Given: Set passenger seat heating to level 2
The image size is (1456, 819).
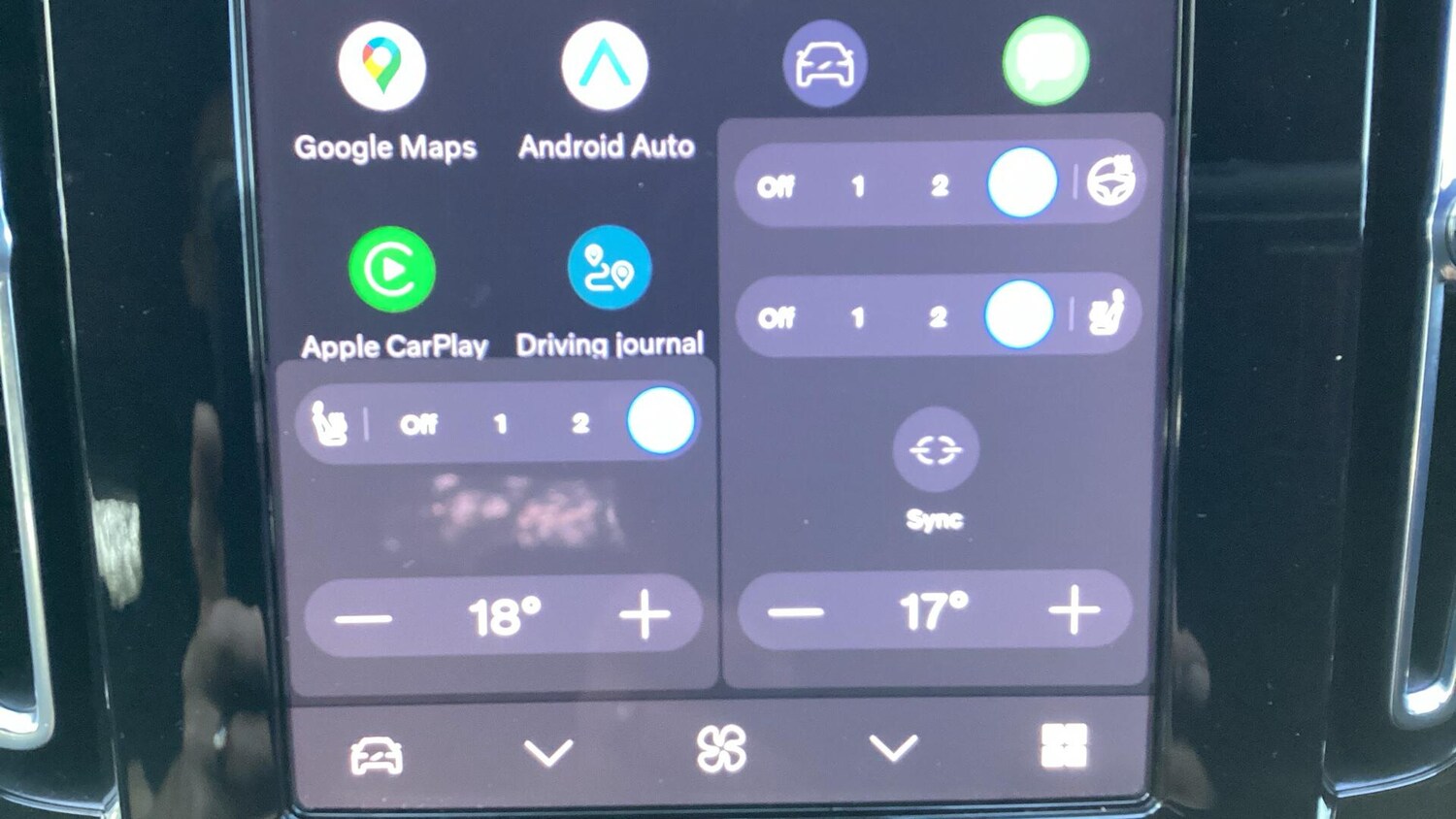Looking at the screenshot, I should pyautogui.click(x=938, y=317).
